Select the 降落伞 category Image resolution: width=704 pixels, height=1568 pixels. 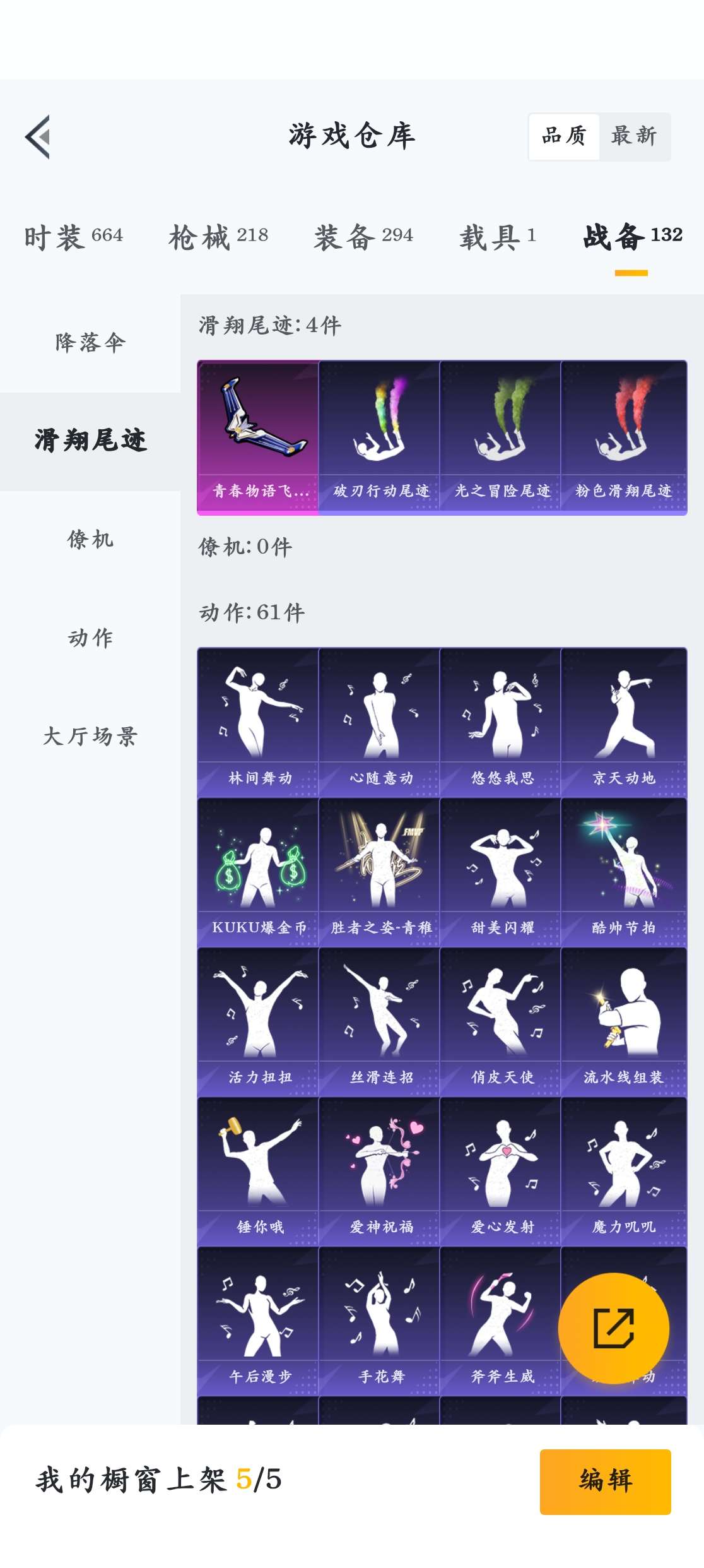tap(90, 343)
